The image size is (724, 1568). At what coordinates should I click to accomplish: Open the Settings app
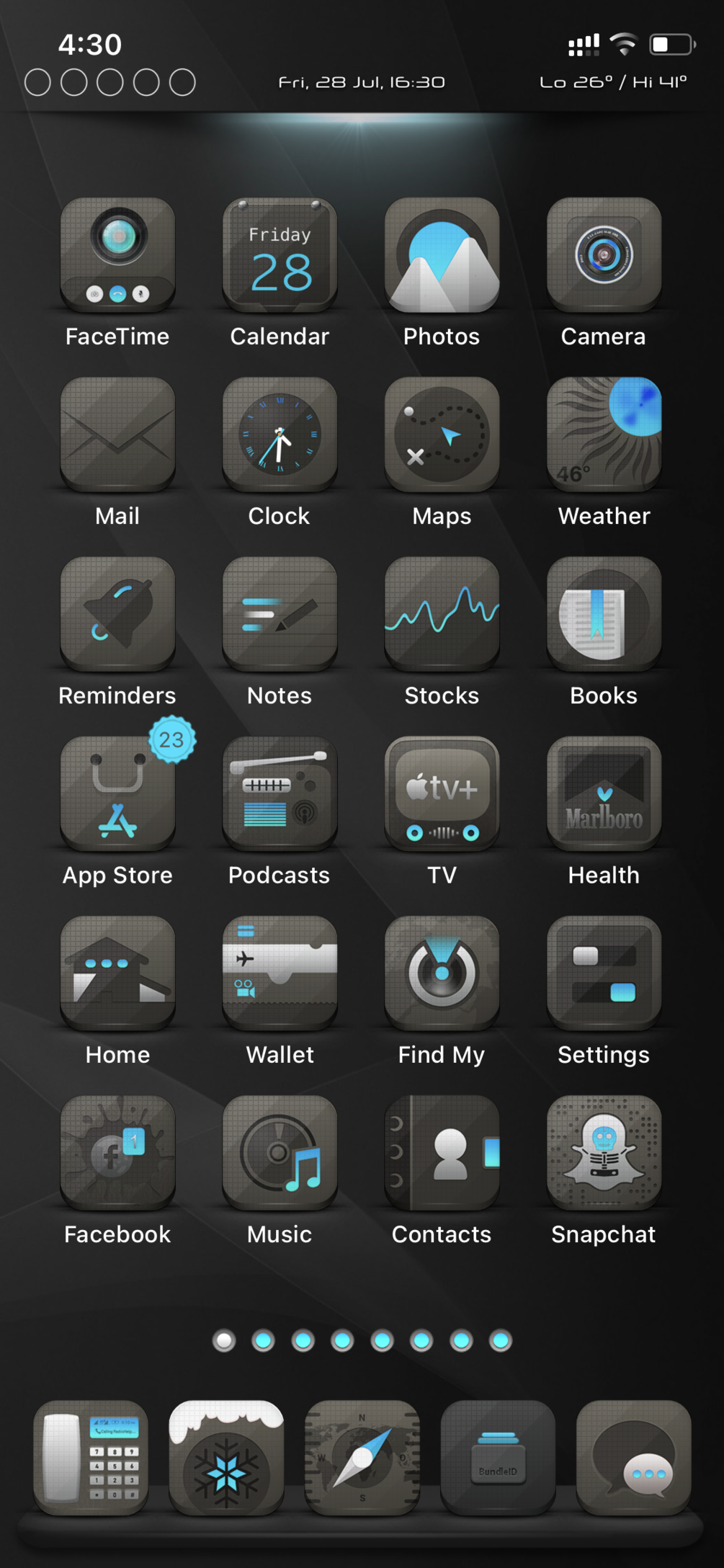(604, 973)
